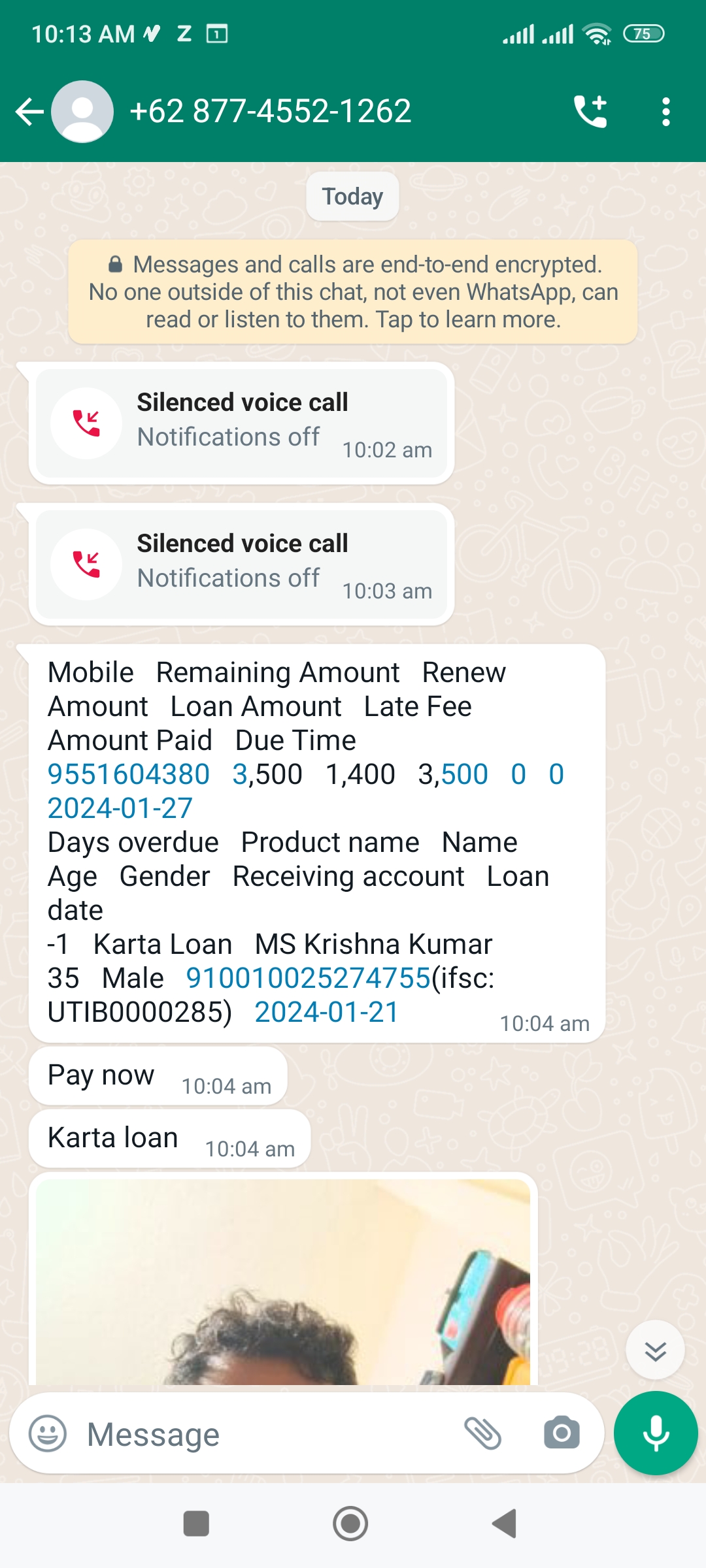Tap the system home button
Image resolution: width=706 pixels, height=1568 pixels.
pyautogui.click(x=350, y=1524)
